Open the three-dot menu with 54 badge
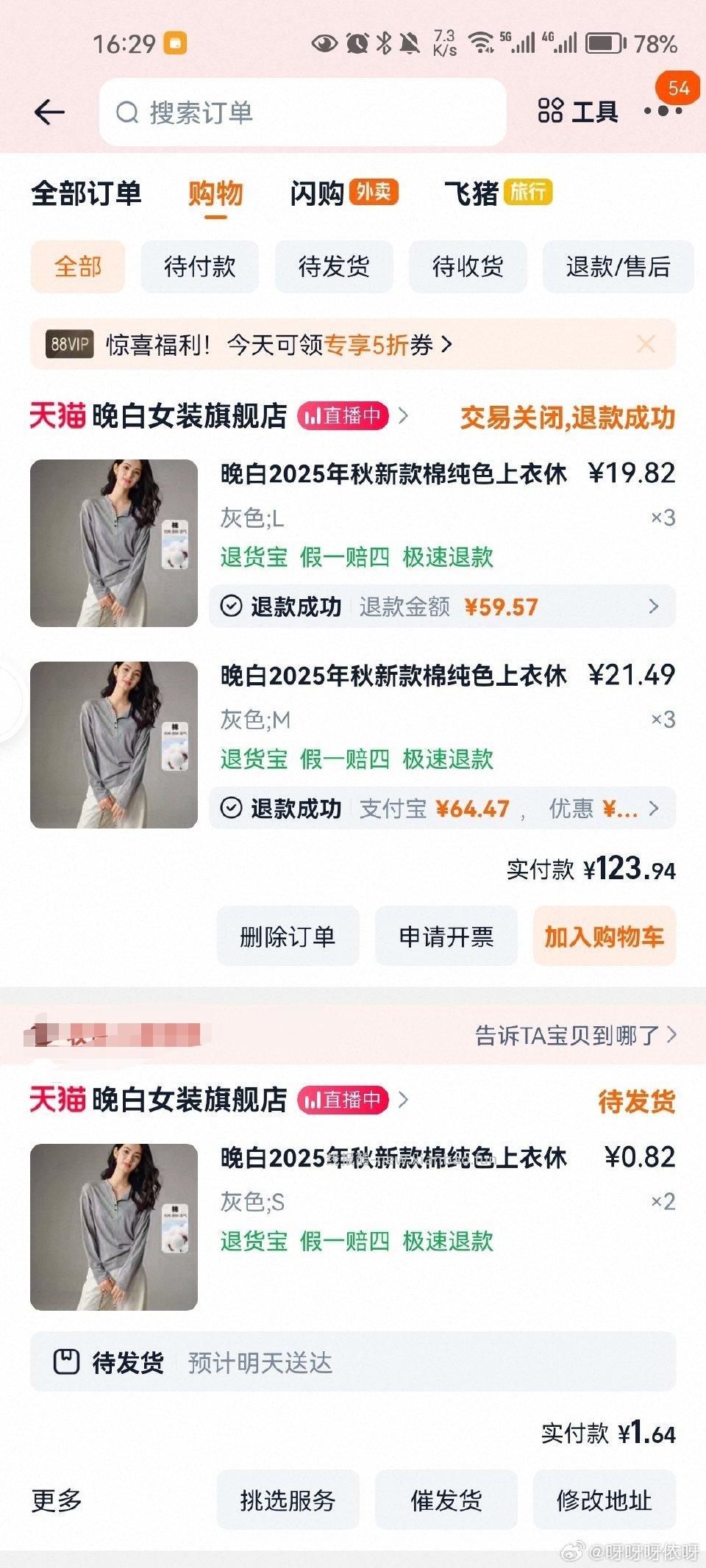 point(661,111)
